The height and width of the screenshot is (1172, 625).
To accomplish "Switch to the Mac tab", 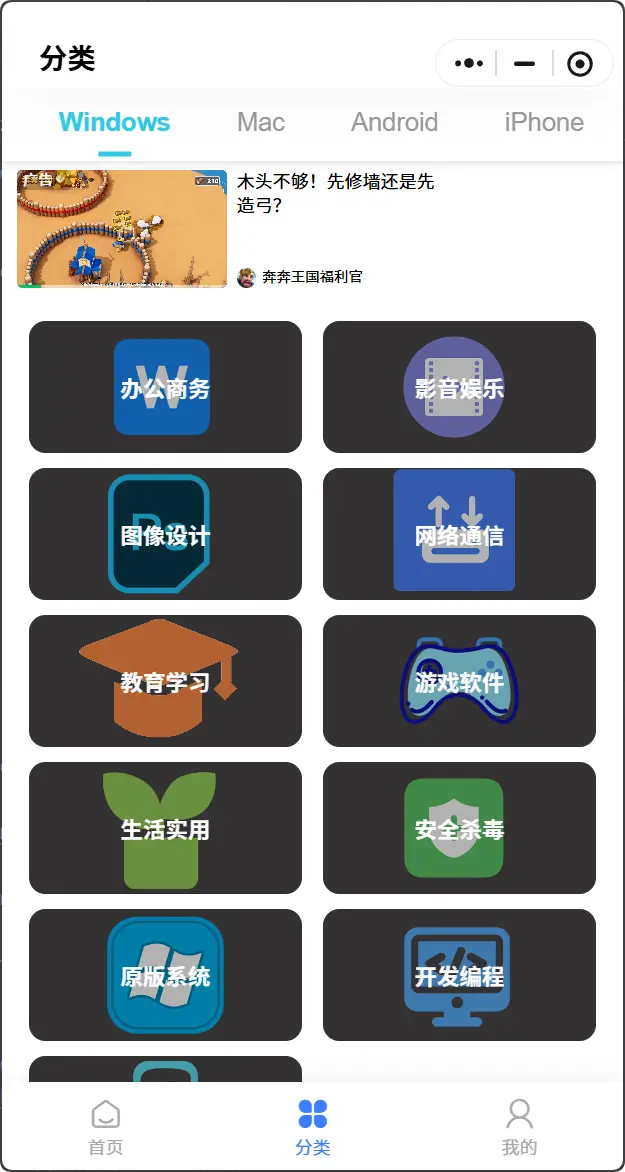I will (261, 123).
